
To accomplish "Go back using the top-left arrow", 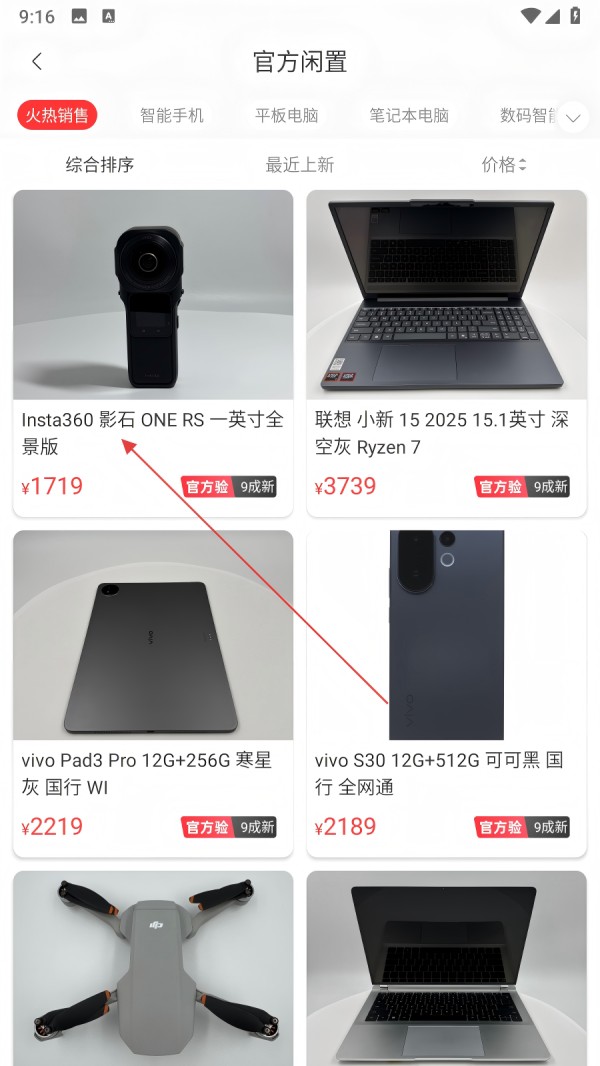I will (37, 62).
